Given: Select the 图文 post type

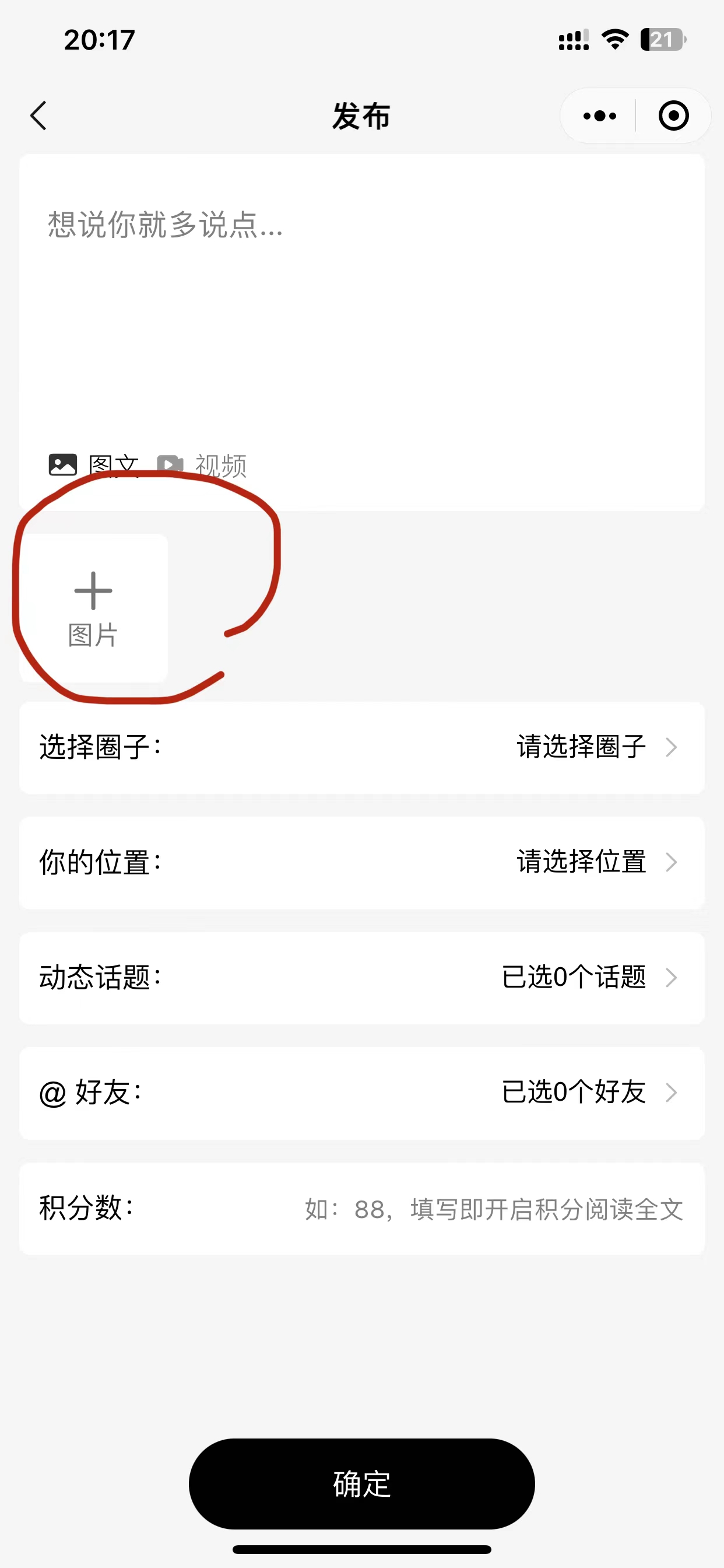Looking at the screenshot, I should tap(94, 466).
